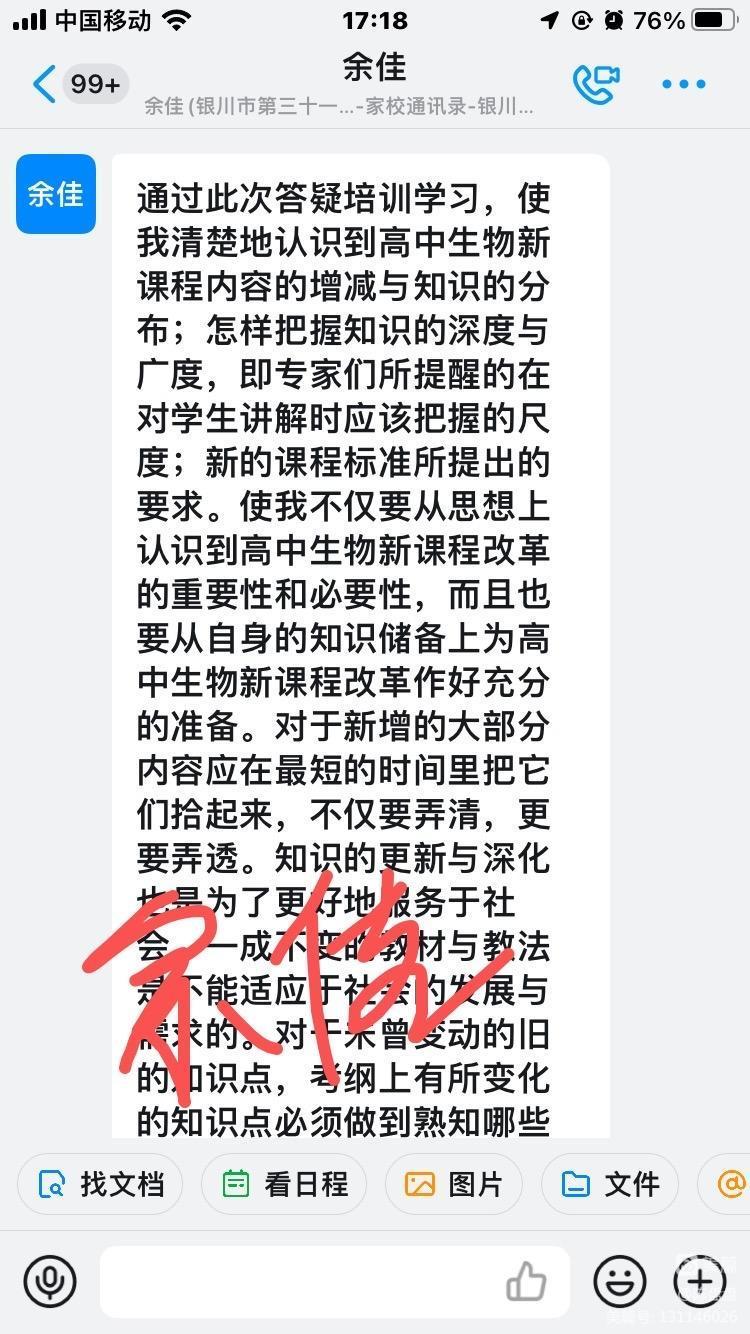Tap the 找文档 shortcut chip

coord(100,1185)
